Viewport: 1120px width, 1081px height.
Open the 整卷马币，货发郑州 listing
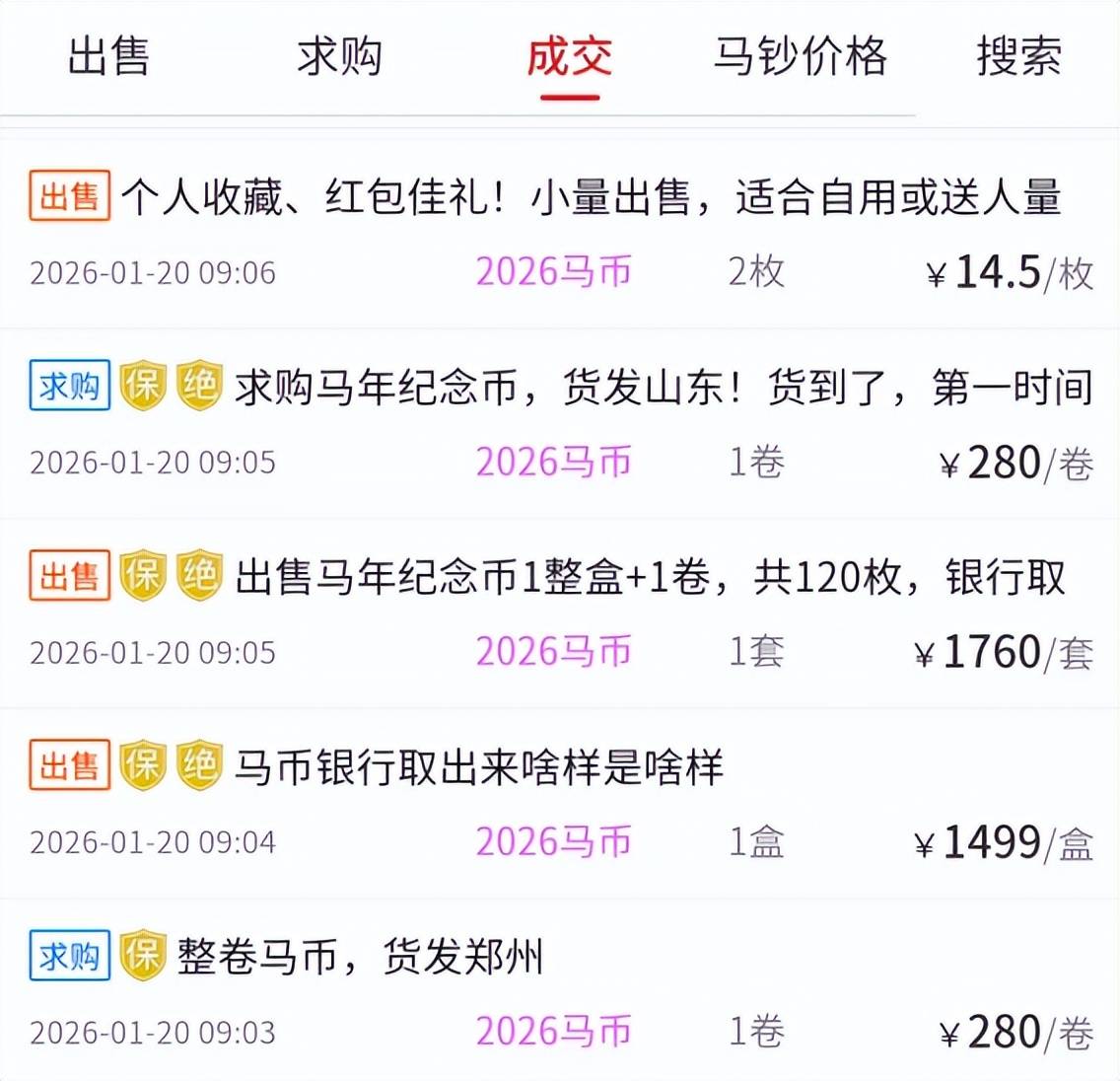click(360, 957)
